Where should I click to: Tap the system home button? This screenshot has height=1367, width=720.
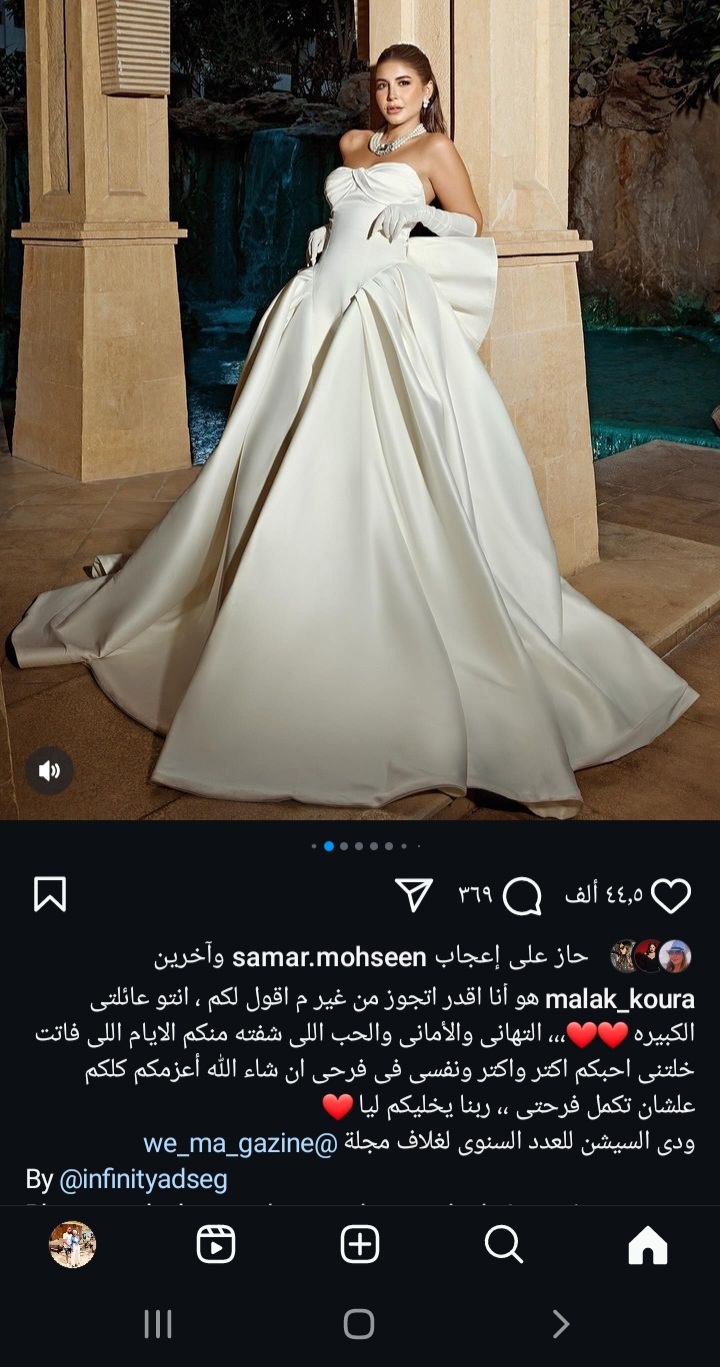pos(359,1324)
